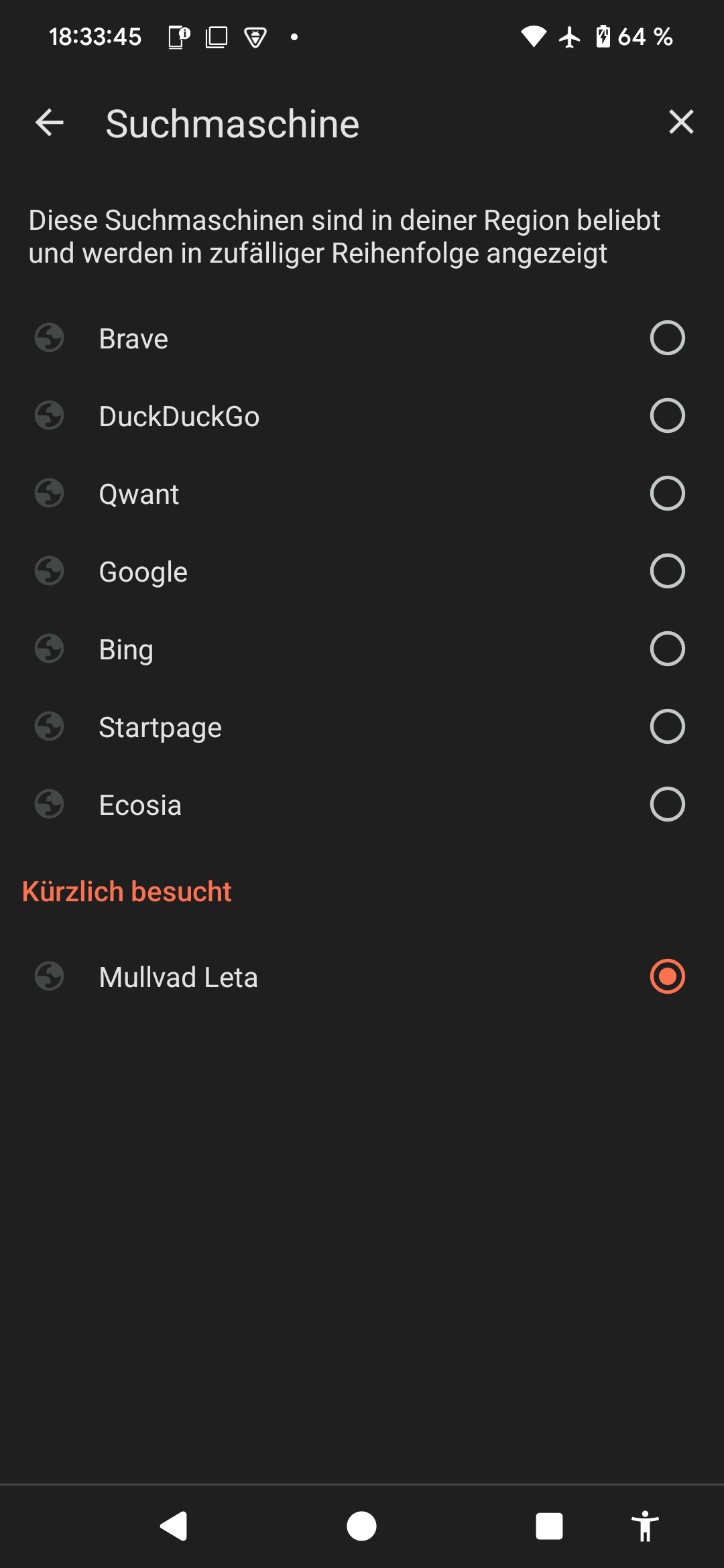Choose Startpage as the search engine
The width and height of the screenshot is (724, 1568).
pyautogui.click(x=362, y=726)
